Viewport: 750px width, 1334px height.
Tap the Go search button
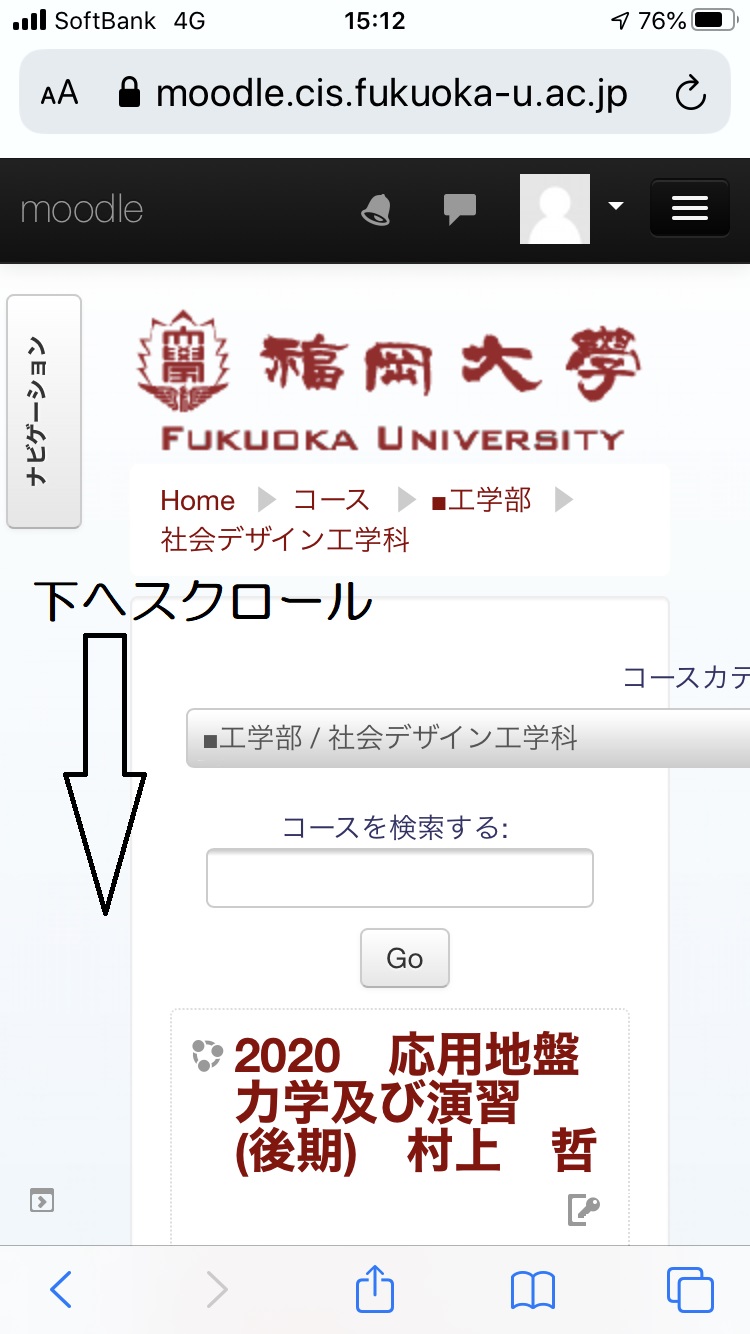pos(404,958)
